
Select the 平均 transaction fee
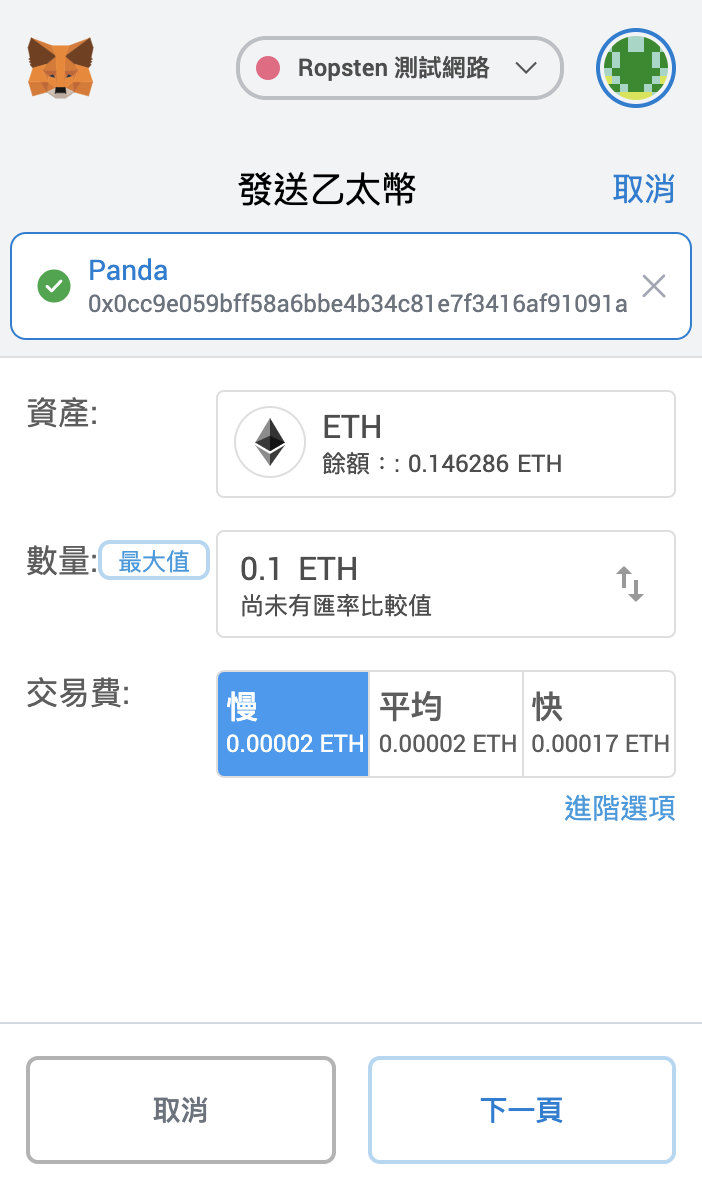click(x=446, y=724)
